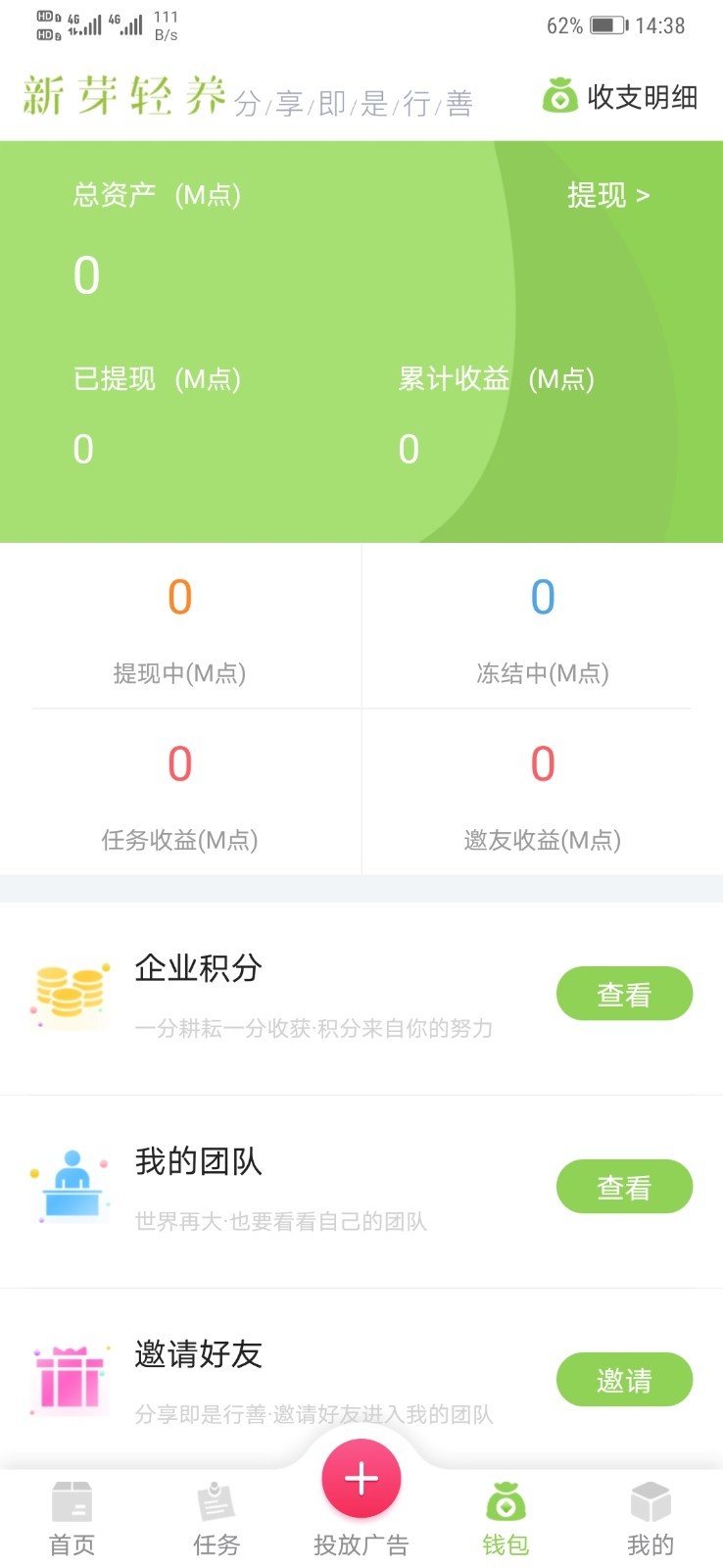Viewport: 723px width, 1568px height.
Task: Go to the 我的 profile tab
Action: coord(651,1519)
